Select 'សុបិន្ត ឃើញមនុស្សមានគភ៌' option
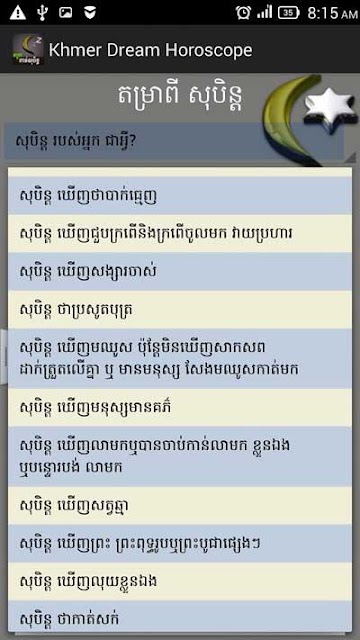Viewport: 360px width, 640px height. (180, 408)
